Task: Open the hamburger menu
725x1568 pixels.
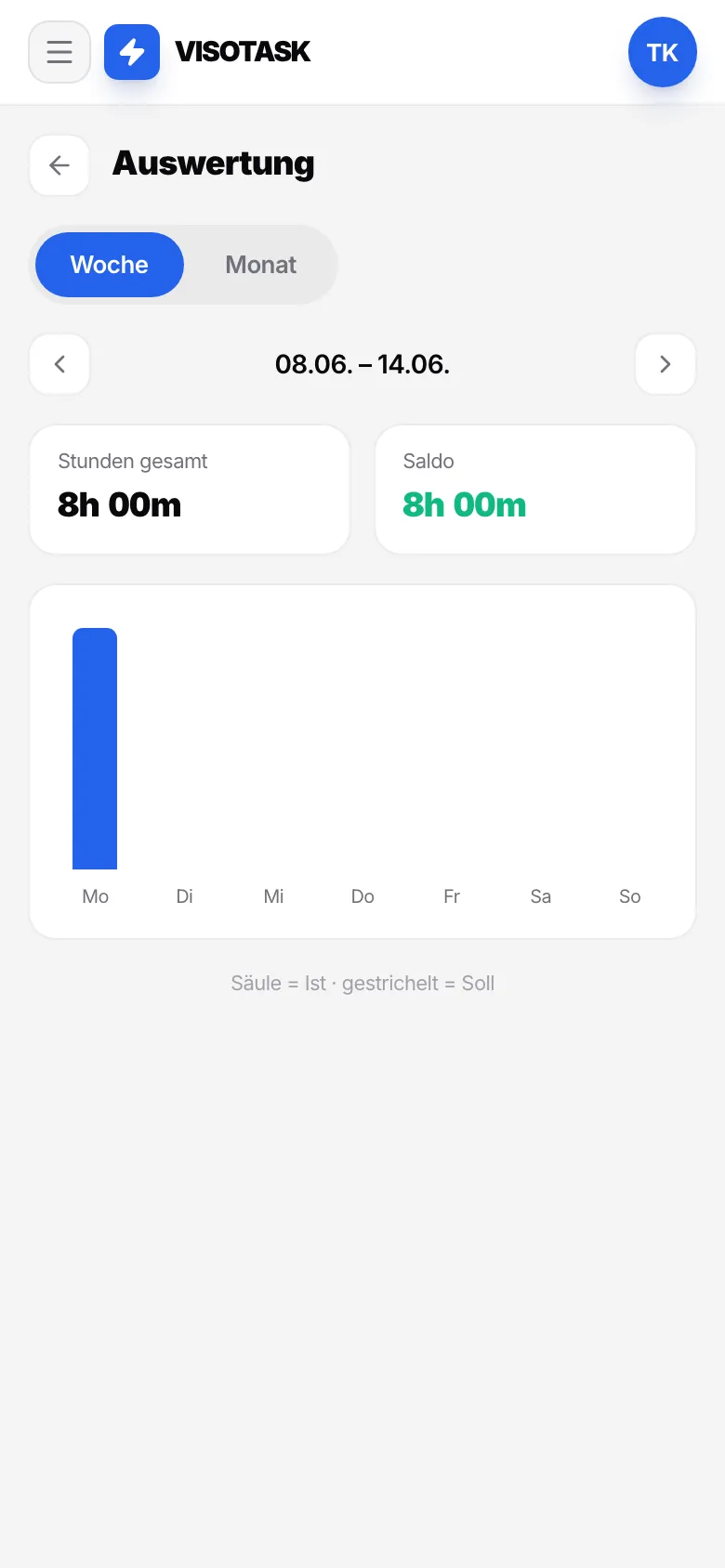Action: click(x=59, y=52)
